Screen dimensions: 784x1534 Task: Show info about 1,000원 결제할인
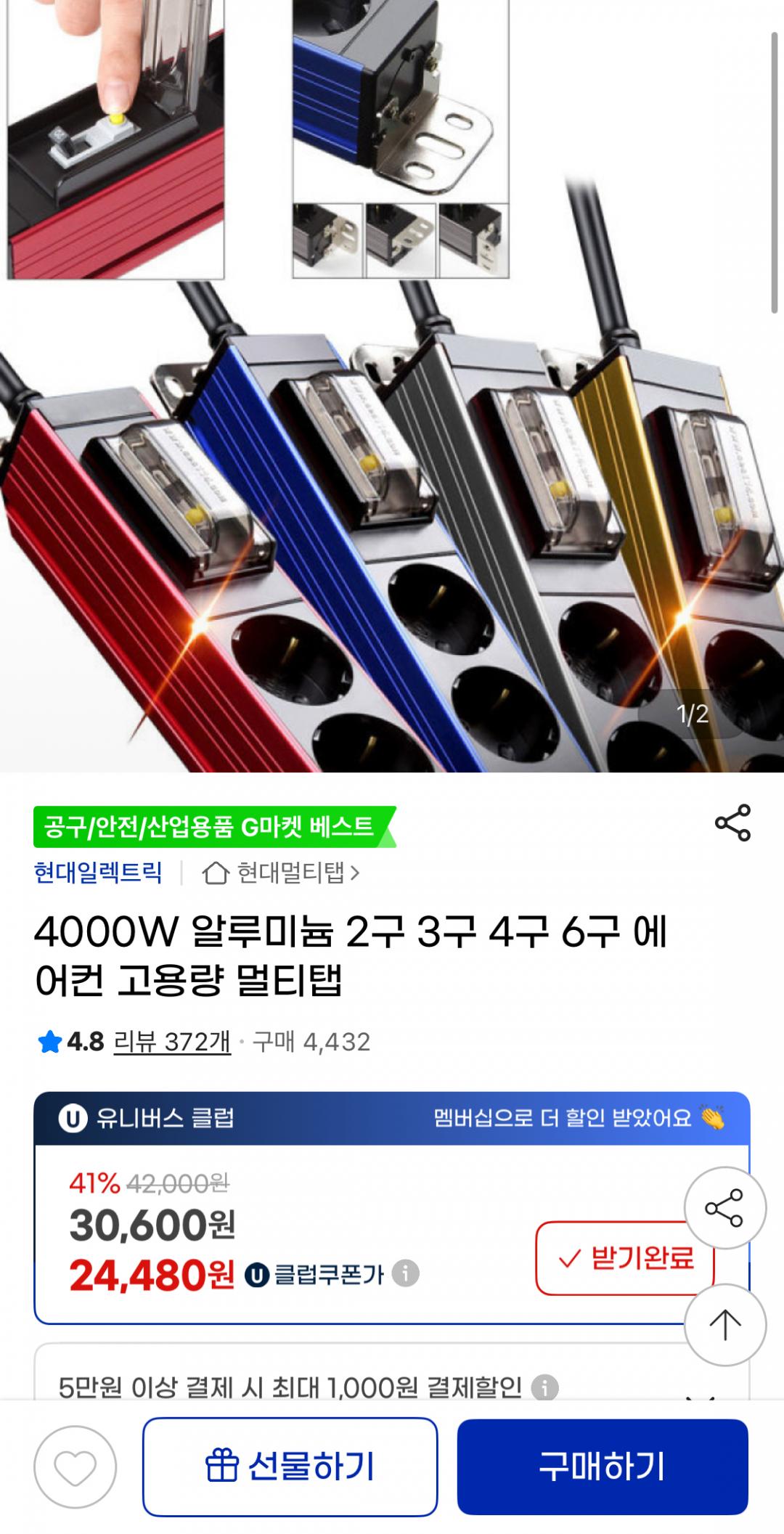click(x=544, y=1387)
